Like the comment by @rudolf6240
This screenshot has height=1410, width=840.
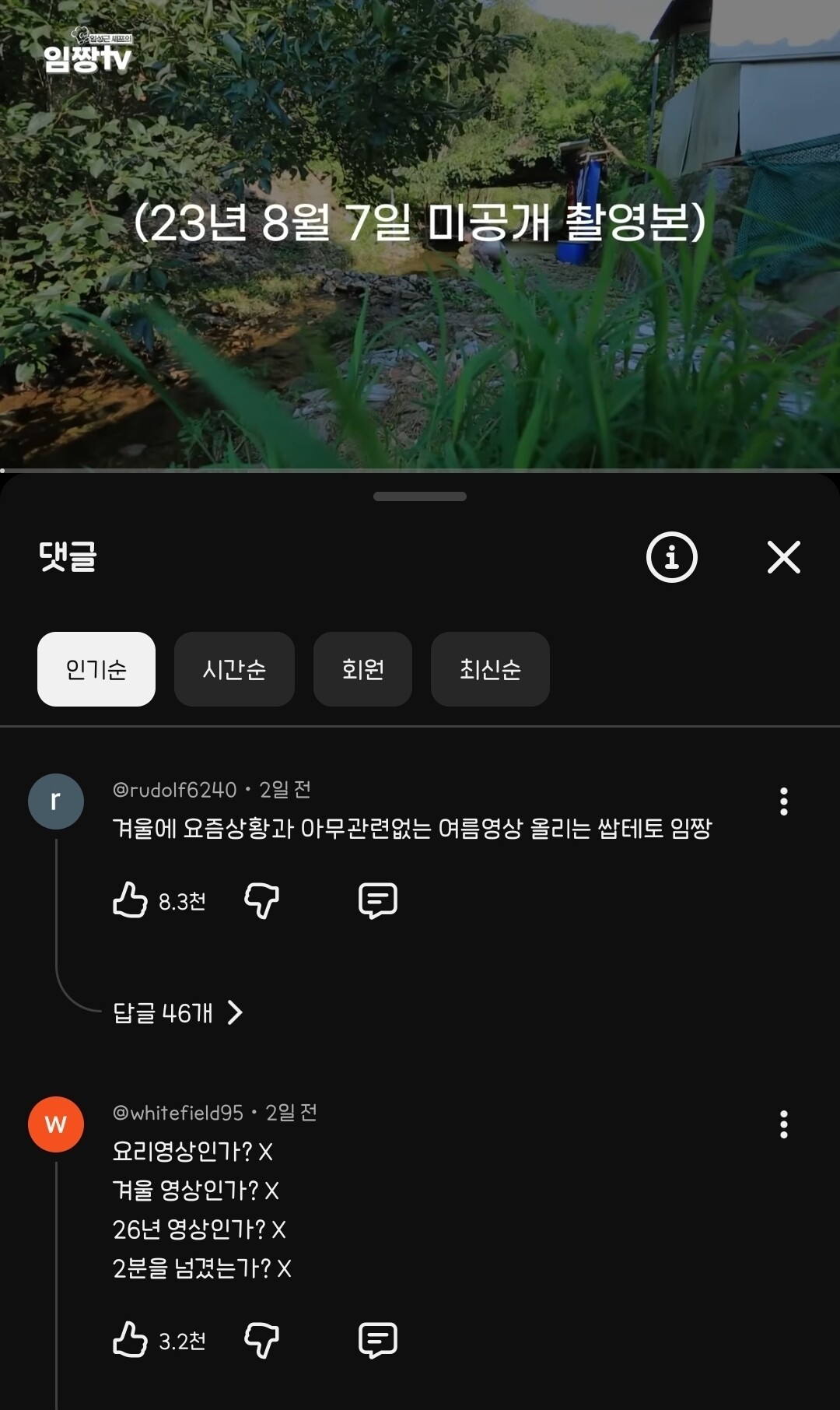point(131,900)
